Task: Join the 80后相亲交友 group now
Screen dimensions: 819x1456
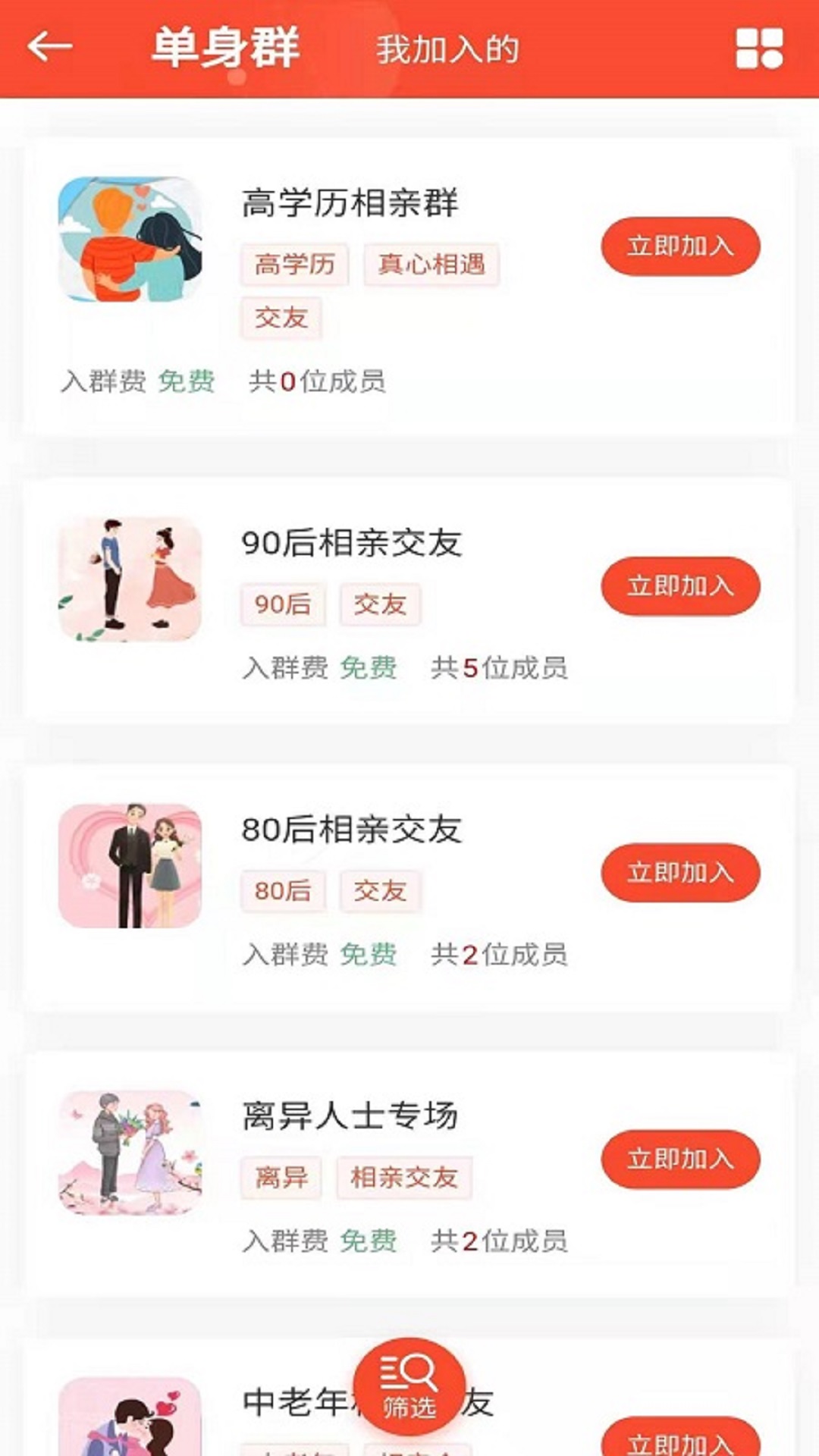Action: point(680,873)
